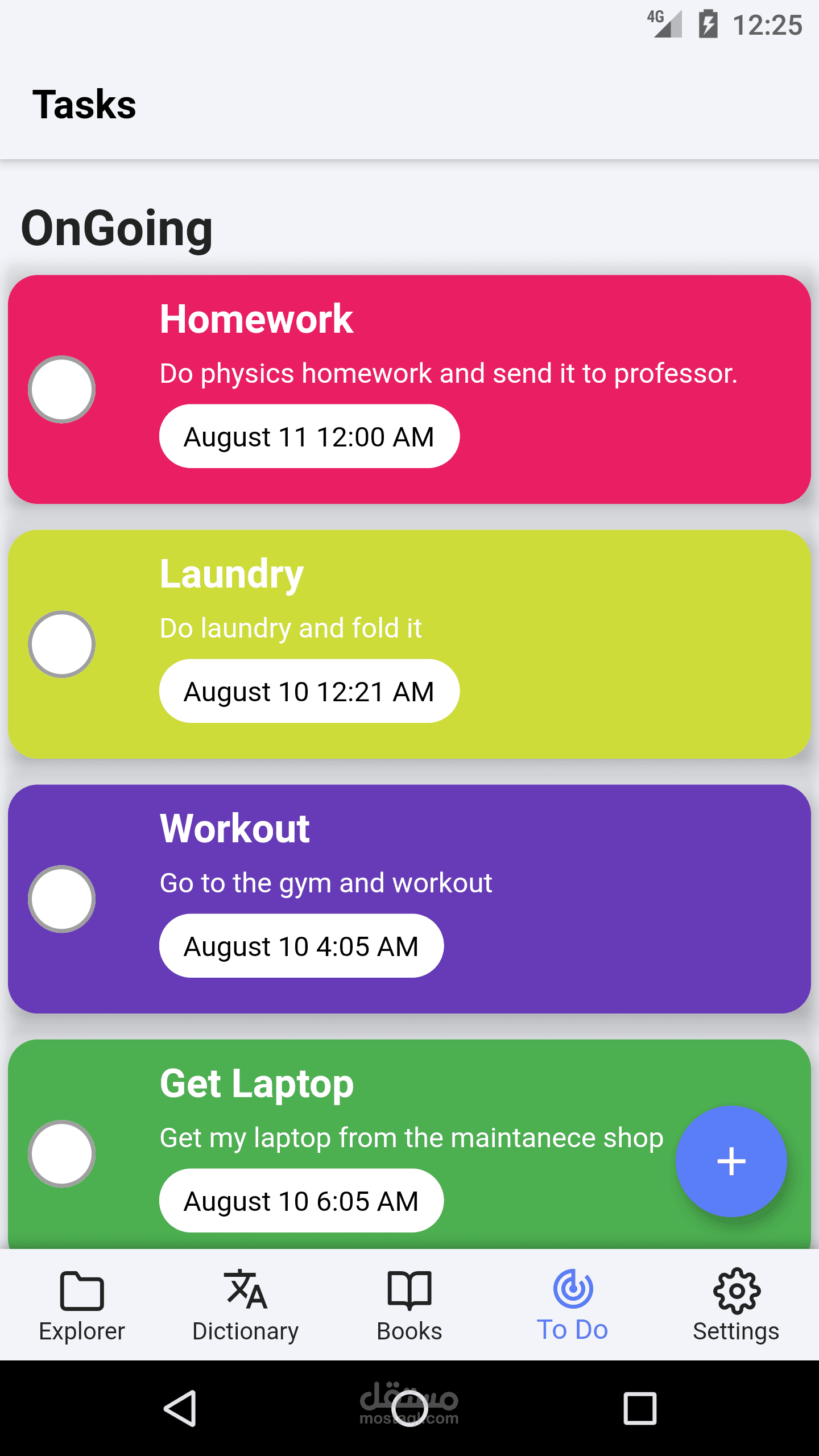This screenshot has height=1456, width=819.
Task: Tap the August 10 4:05 AM date chip
Action: coord(301,946)
